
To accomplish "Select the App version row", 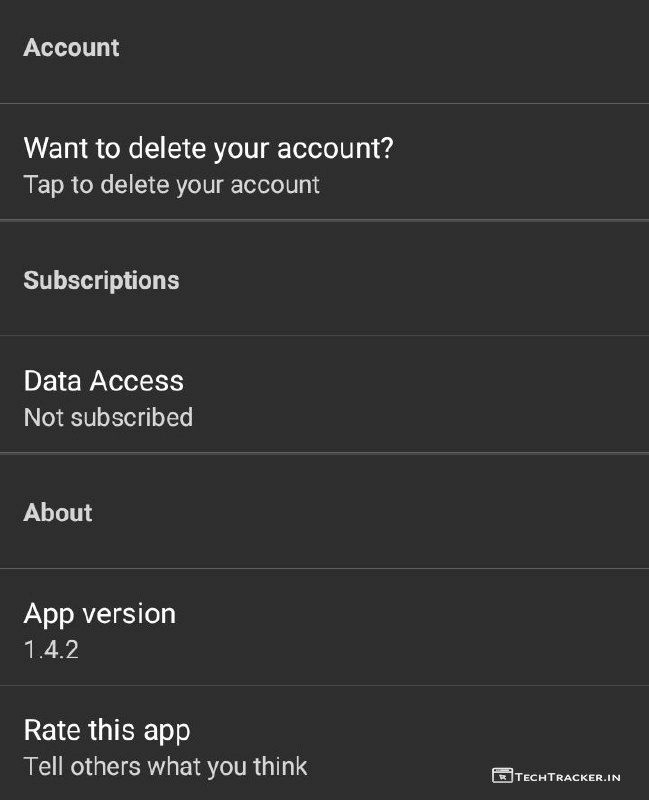I will point(100,630).
